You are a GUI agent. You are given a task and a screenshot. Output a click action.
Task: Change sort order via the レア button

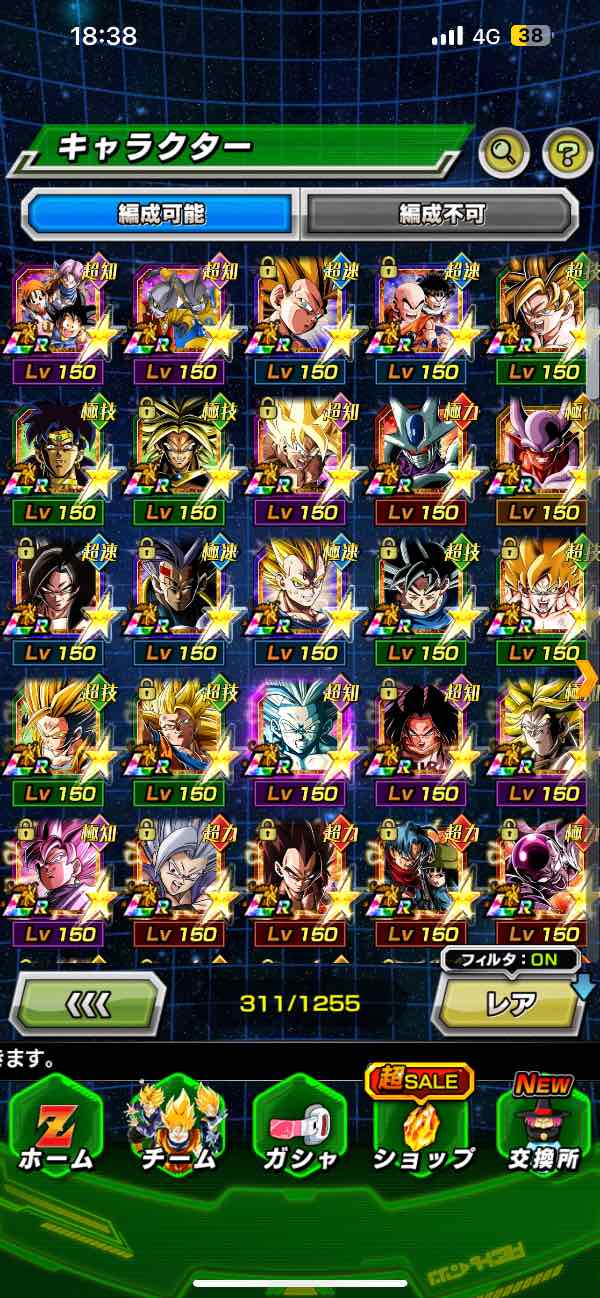pos(509,1003)
